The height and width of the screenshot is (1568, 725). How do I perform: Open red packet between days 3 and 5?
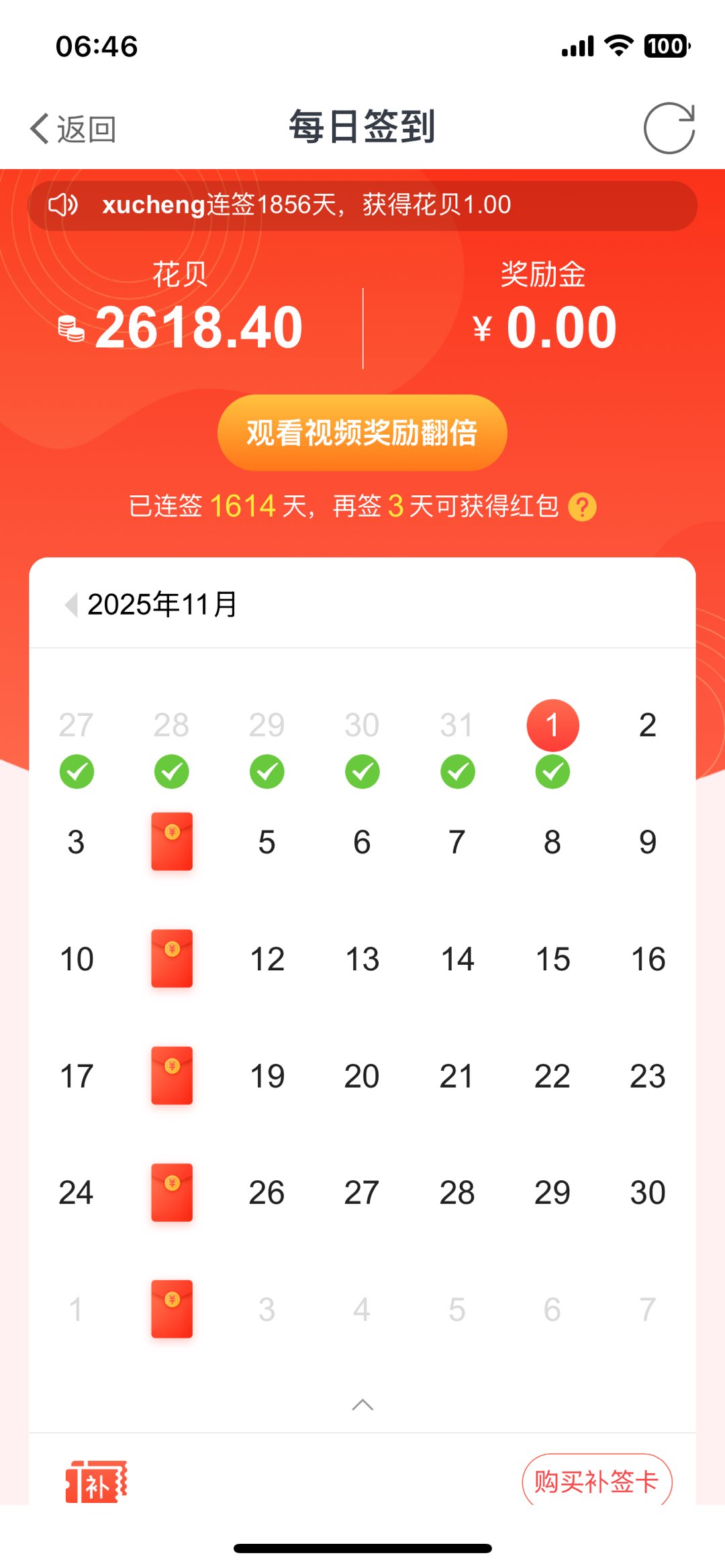(x=172, y=841)
